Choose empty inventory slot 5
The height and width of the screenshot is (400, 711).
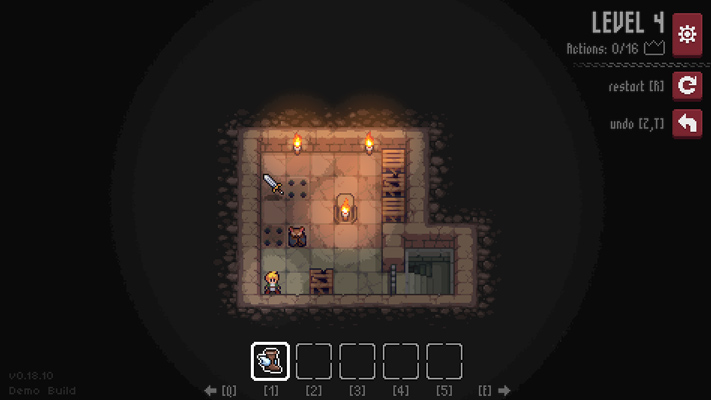[444, 361]
